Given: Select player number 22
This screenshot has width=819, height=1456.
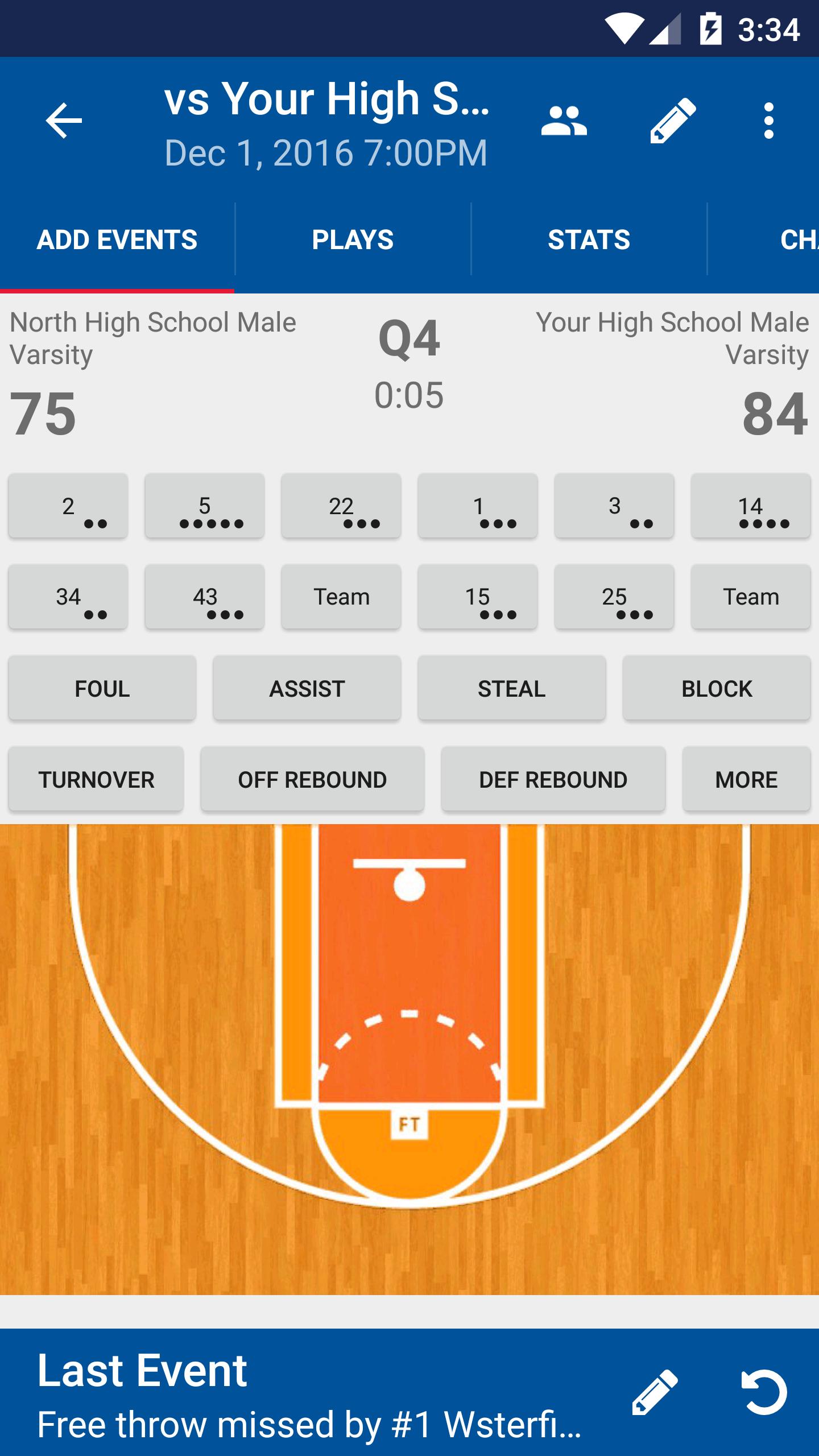Looking at the screenshot, I should (x=340, y=506).
